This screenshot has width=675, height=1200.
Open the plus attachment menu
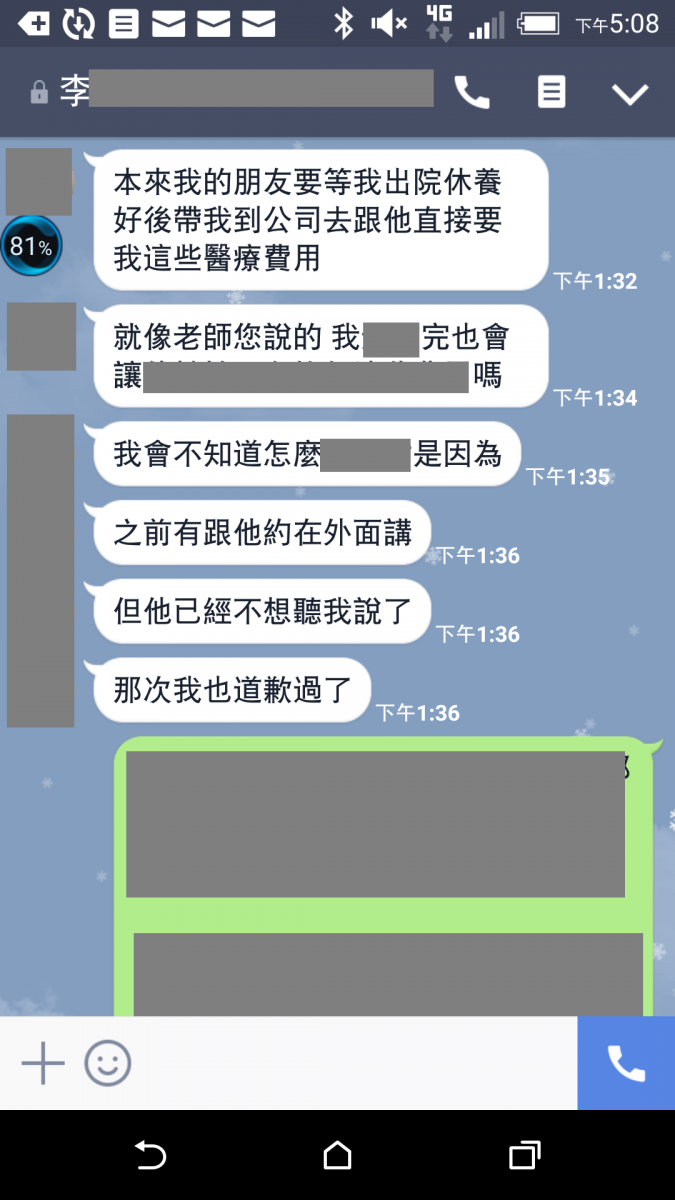[43, 1063]
